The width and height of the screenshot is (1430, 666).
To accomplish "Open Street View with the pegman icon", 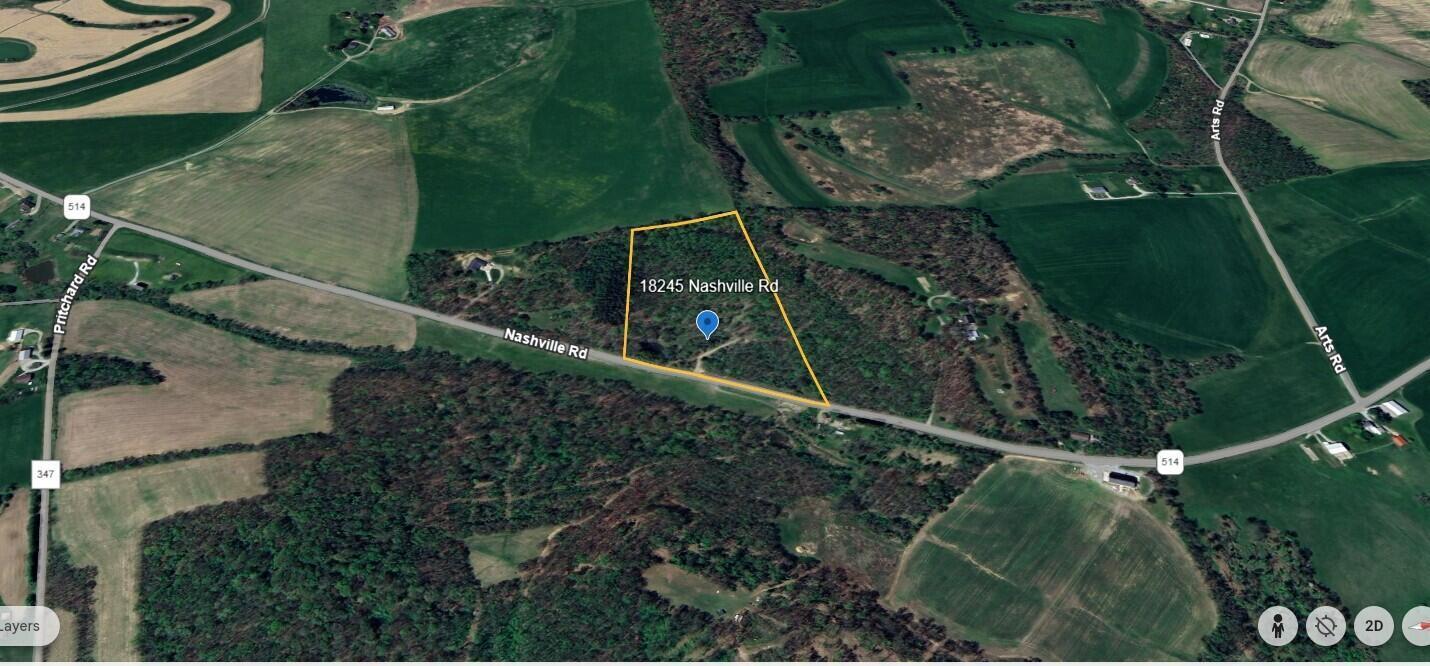I will click(1277, 627).
